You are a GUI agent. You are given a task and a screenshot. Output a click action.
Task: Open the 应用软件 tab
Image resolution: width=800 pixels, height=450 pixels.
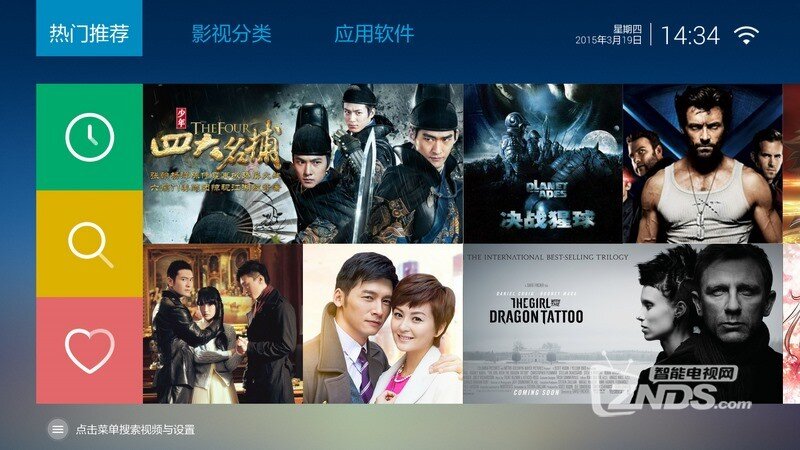click(x=373, y=33)
